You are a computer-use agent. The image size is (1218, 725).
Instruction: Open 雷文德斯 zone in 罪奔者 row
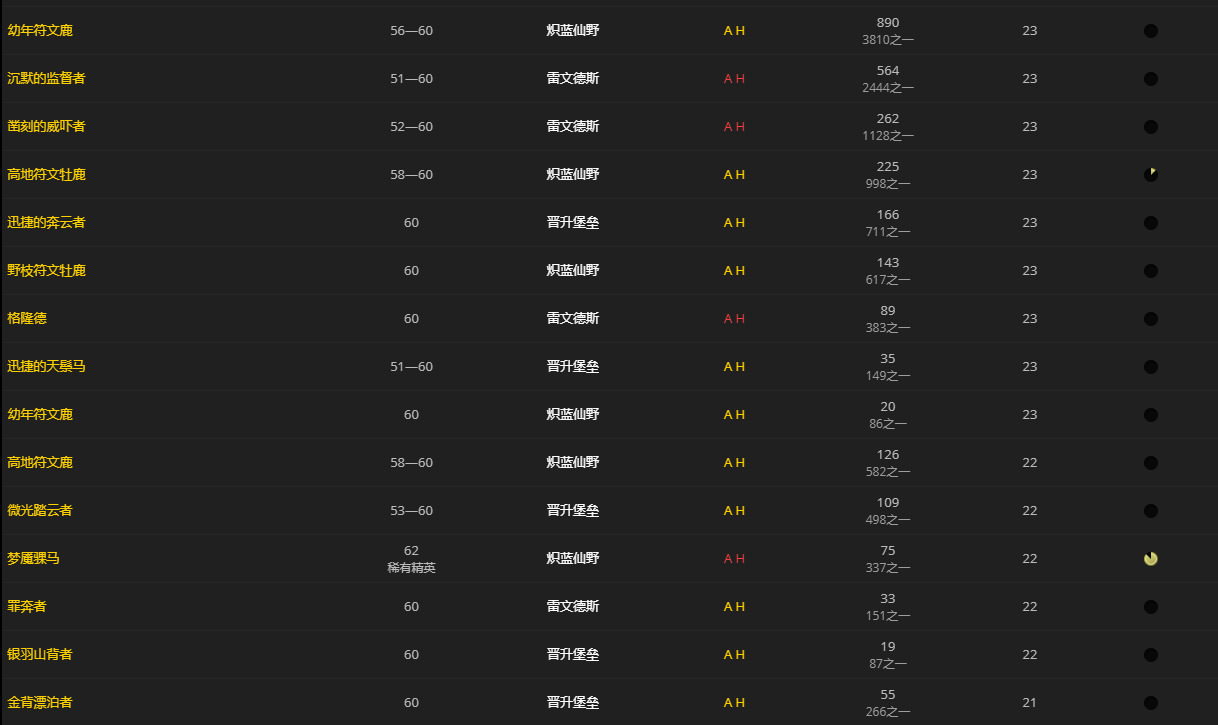pyautogui.click(x=573, y=606)
